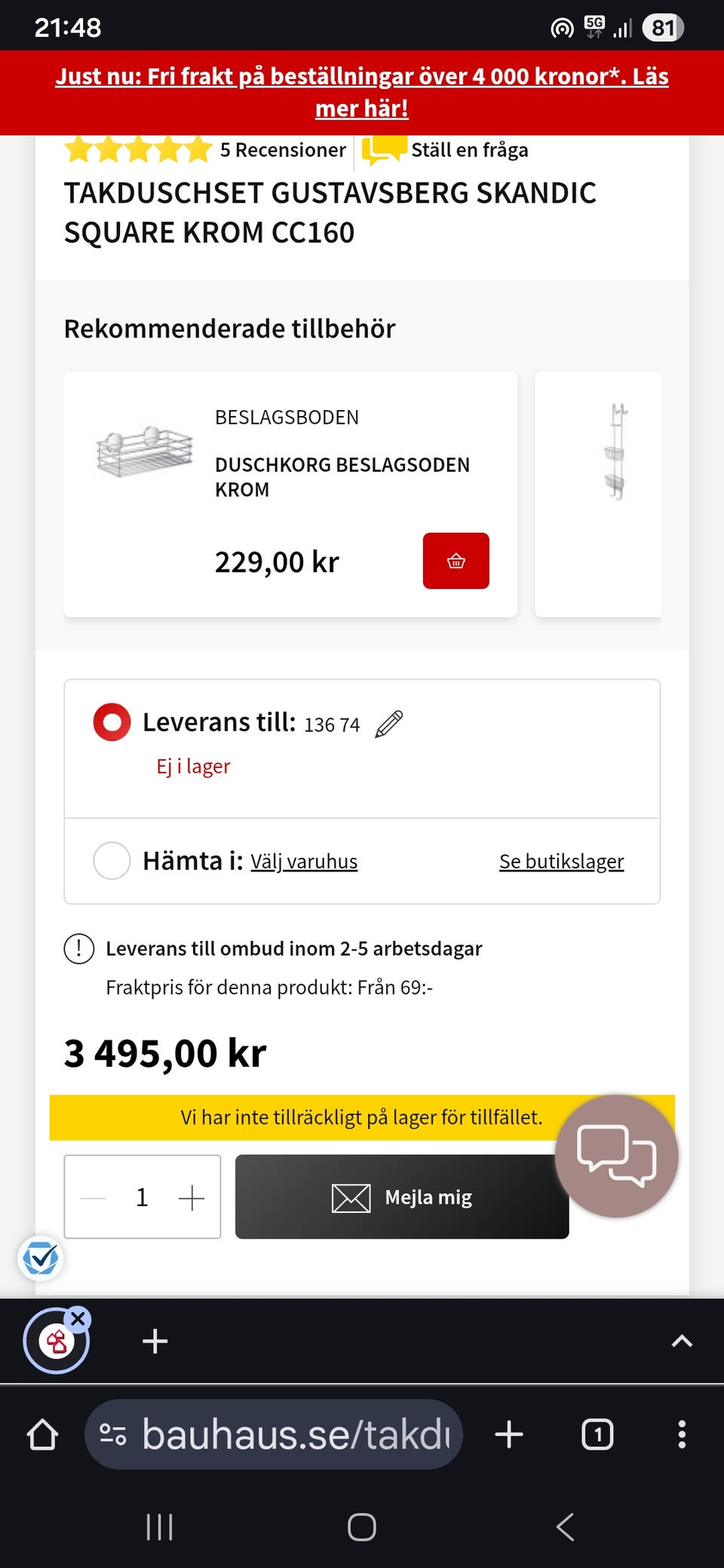The image size is (724, 1568).
Task: Add the Duschkorg to cart via basket icon
Action: [x=456, y=561]
